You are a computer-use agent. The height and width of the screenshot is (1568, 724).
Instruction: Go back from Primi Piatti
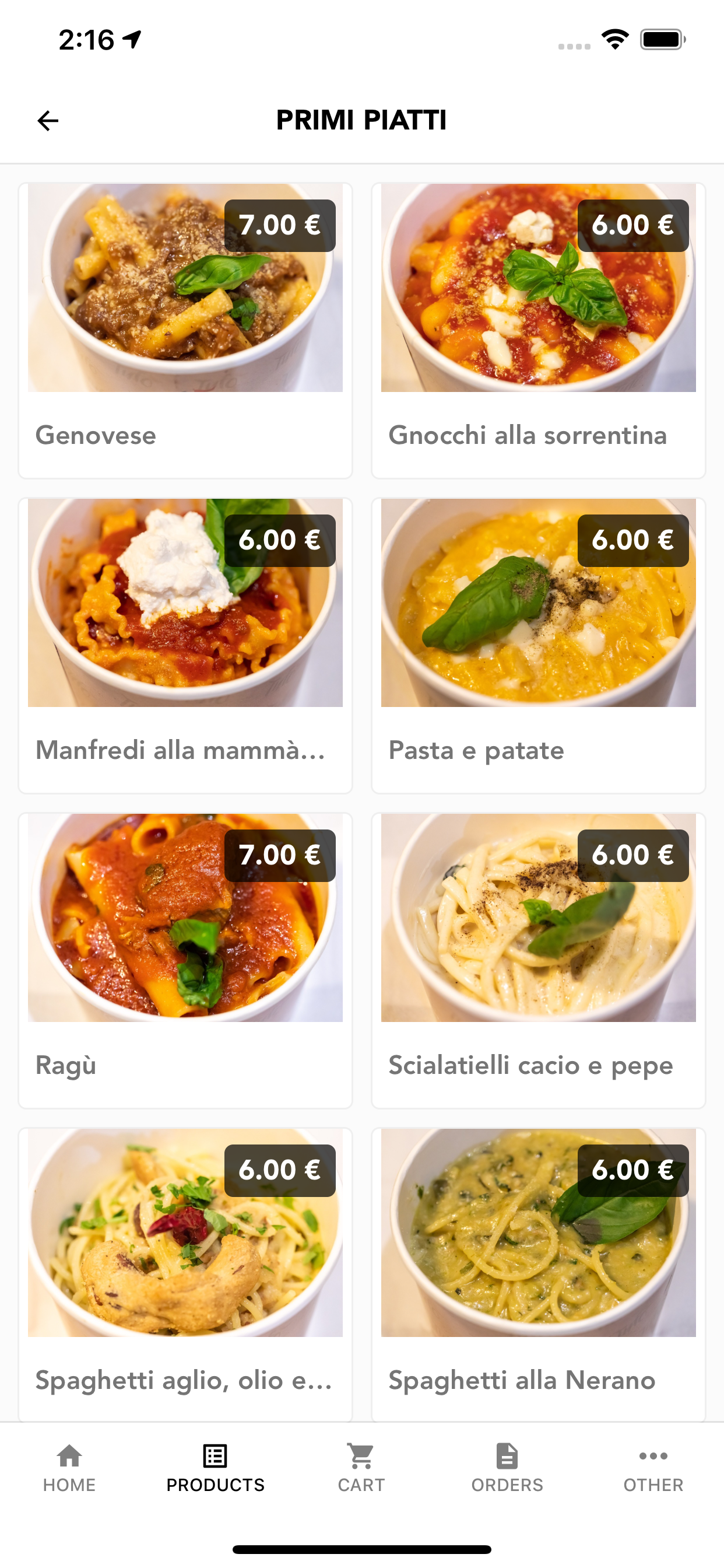(48, 121)
